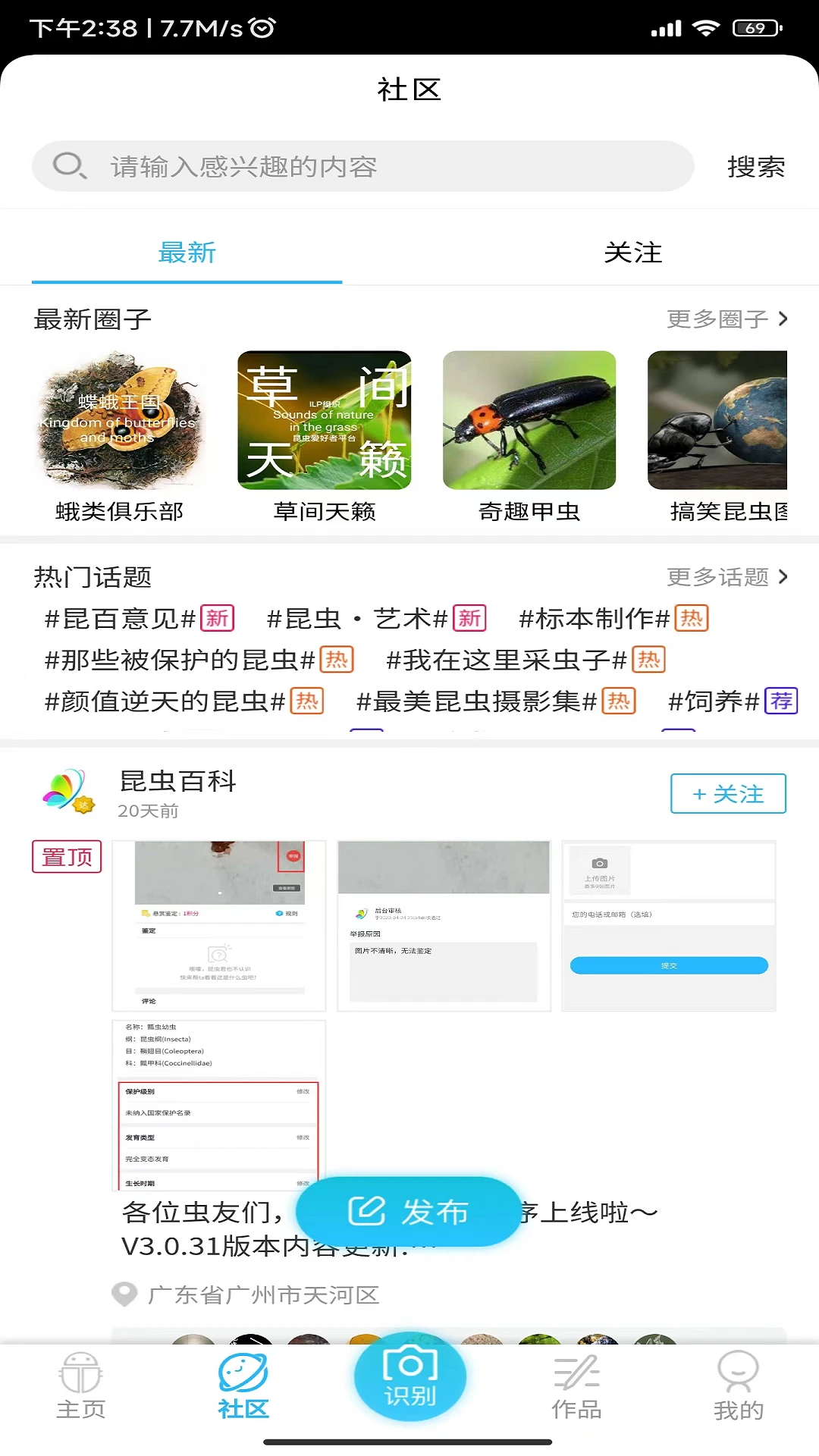Image resolution: width=819 pixels, height=1456 pixels.
Task: Open 昆虫百科 profile avatar
Action: click(x=68, y=792)
